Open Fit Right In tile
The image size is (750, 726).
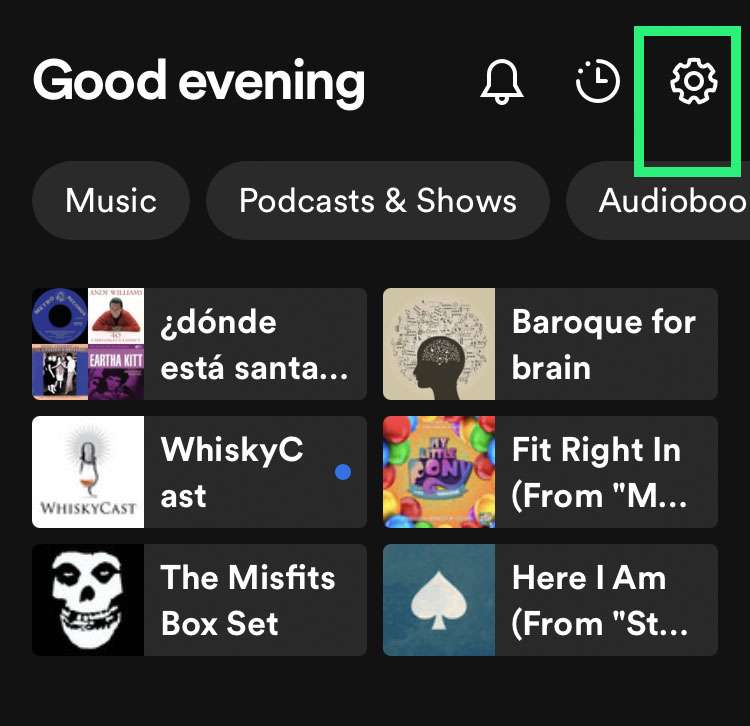click(550, 472)
